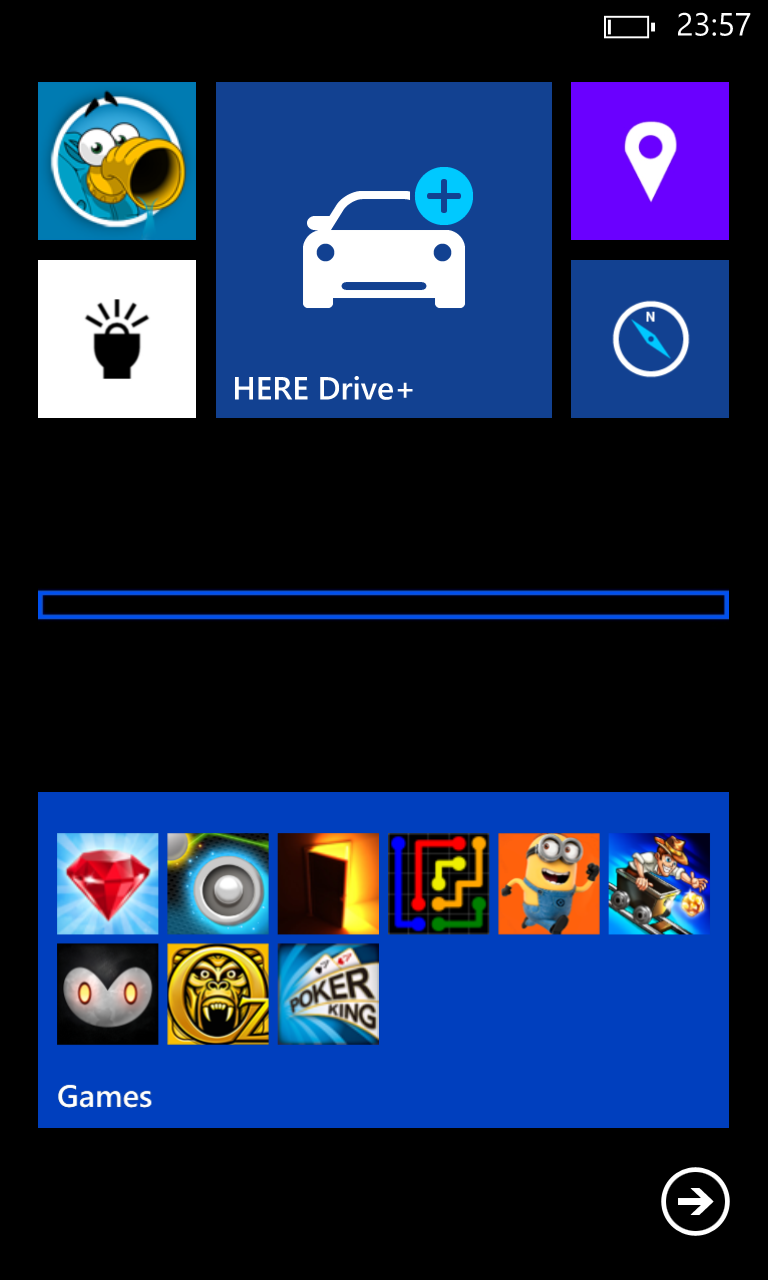Launch the Temple Run Oz game
This screenshot has width=768, height=1280.
click(x=218, y=994)
